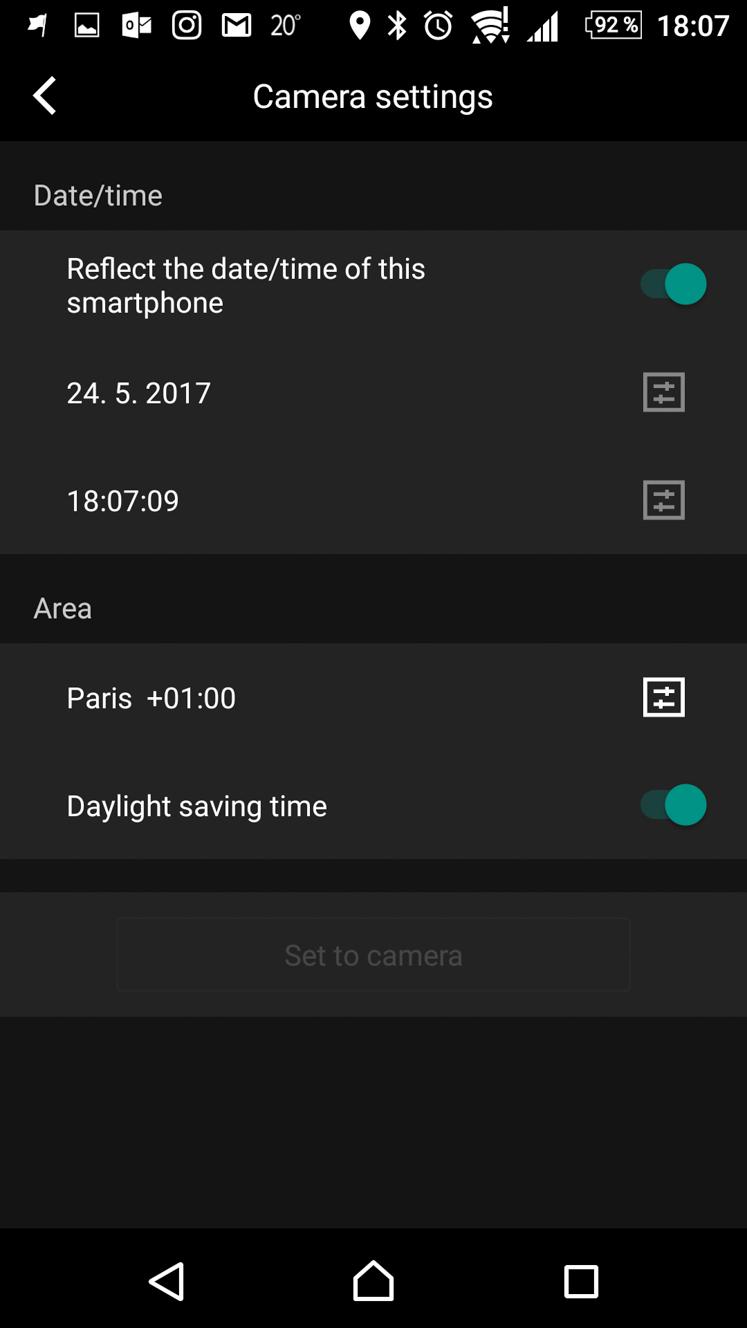Open the time row 18:07:09
Screen dimensions: 747x1328
click(x=373, y=501)
